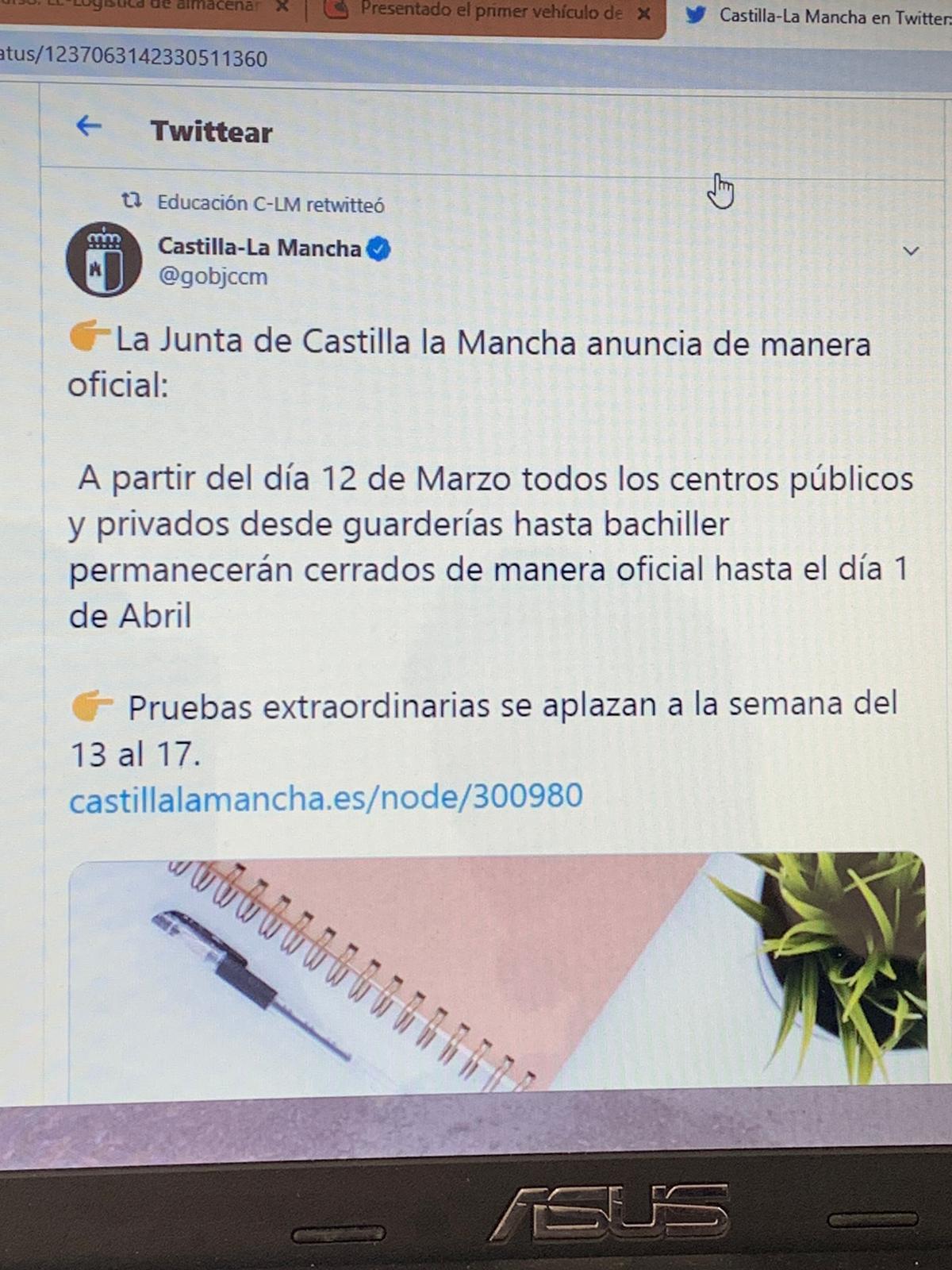
Task: Open the tweet options chevron menu
Action: (x=911, y=251)
